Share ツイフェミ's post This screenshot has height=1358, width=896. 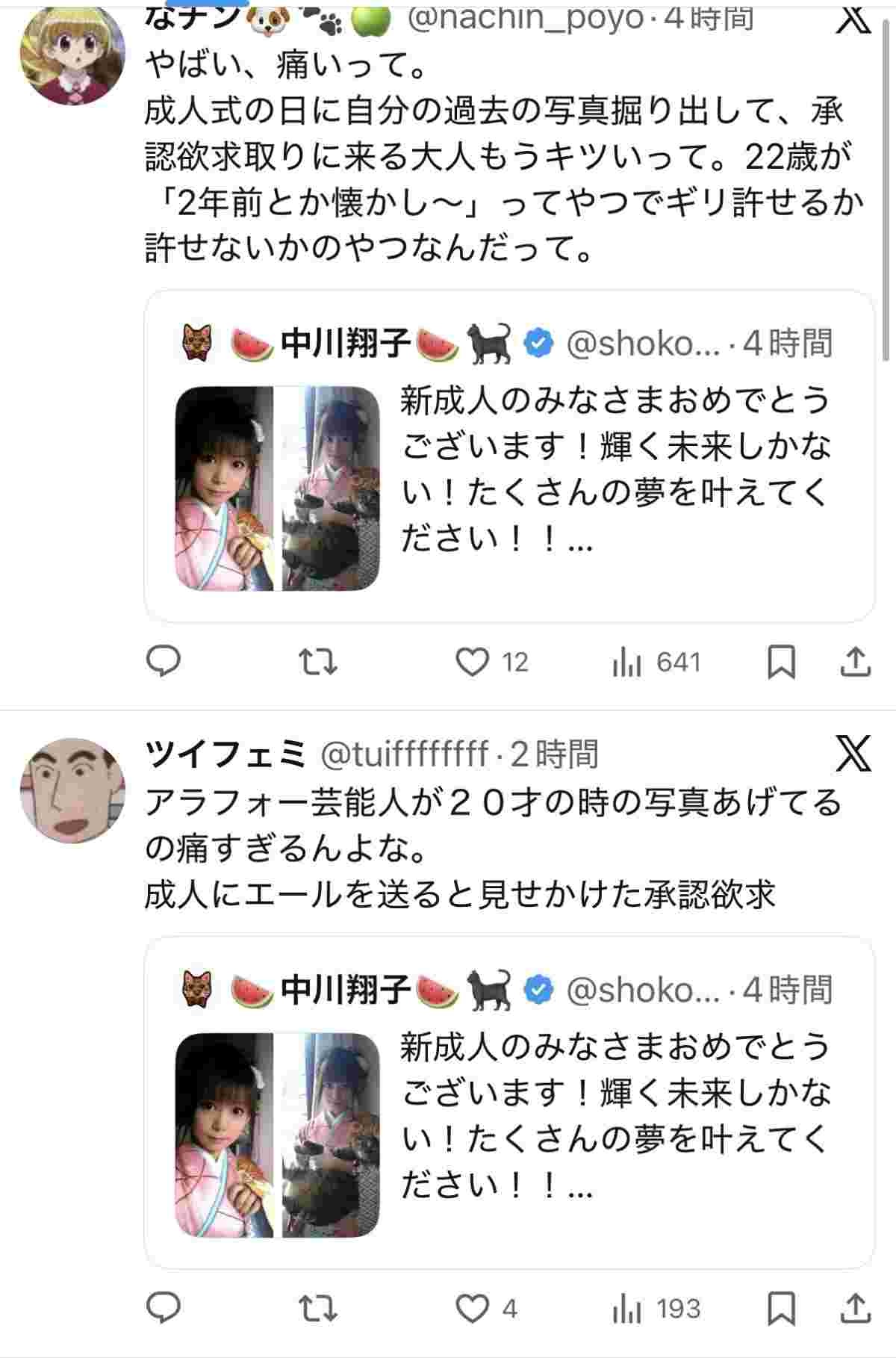click(856, 1308)
